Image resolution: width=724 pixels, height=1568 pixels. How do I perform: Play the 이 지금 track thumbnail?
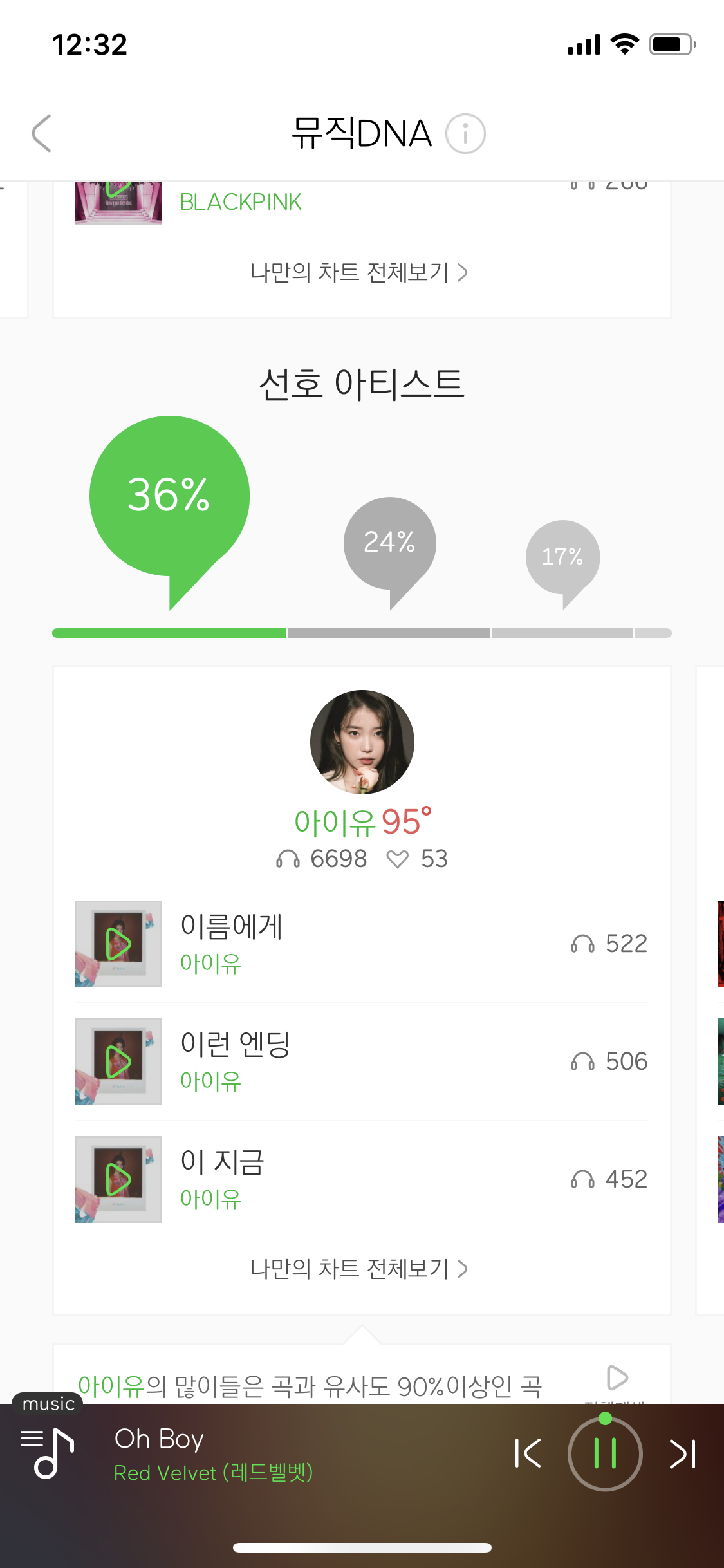tap(118, 1179)
